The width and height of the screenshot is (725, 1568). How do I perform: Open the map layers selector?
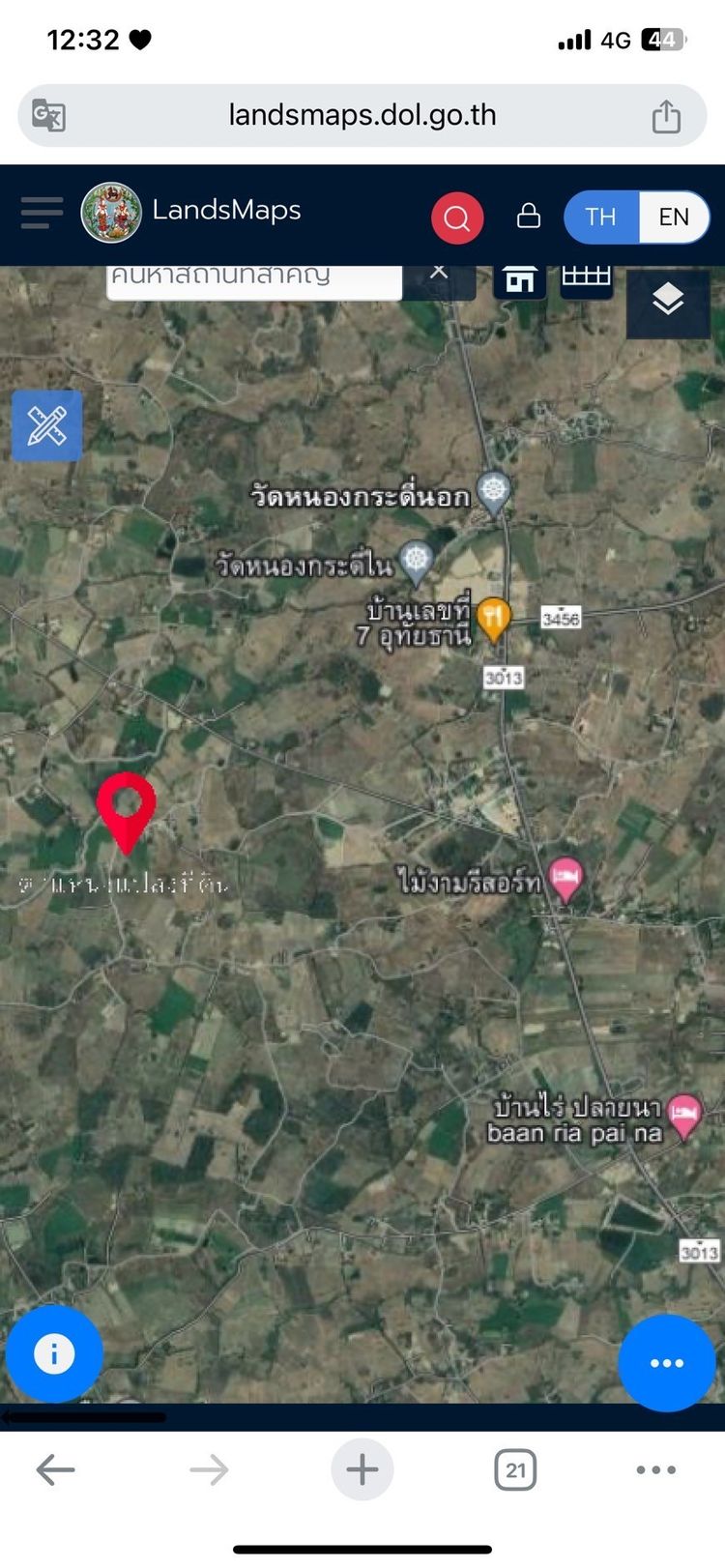click(x=667, y=303)
